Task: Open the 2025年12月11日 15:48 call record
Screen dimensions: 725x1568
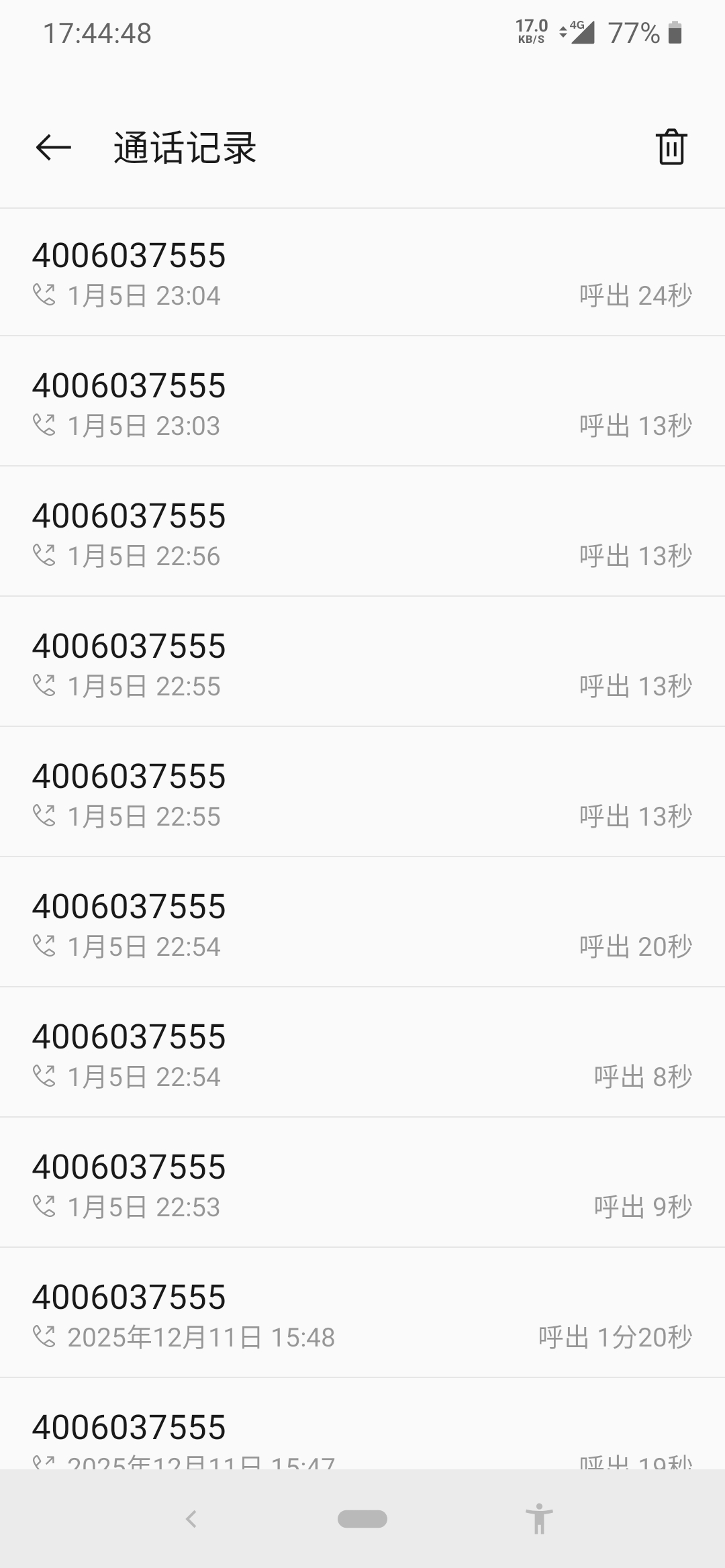Action: pyautogui.click(x=362, y=1314)
